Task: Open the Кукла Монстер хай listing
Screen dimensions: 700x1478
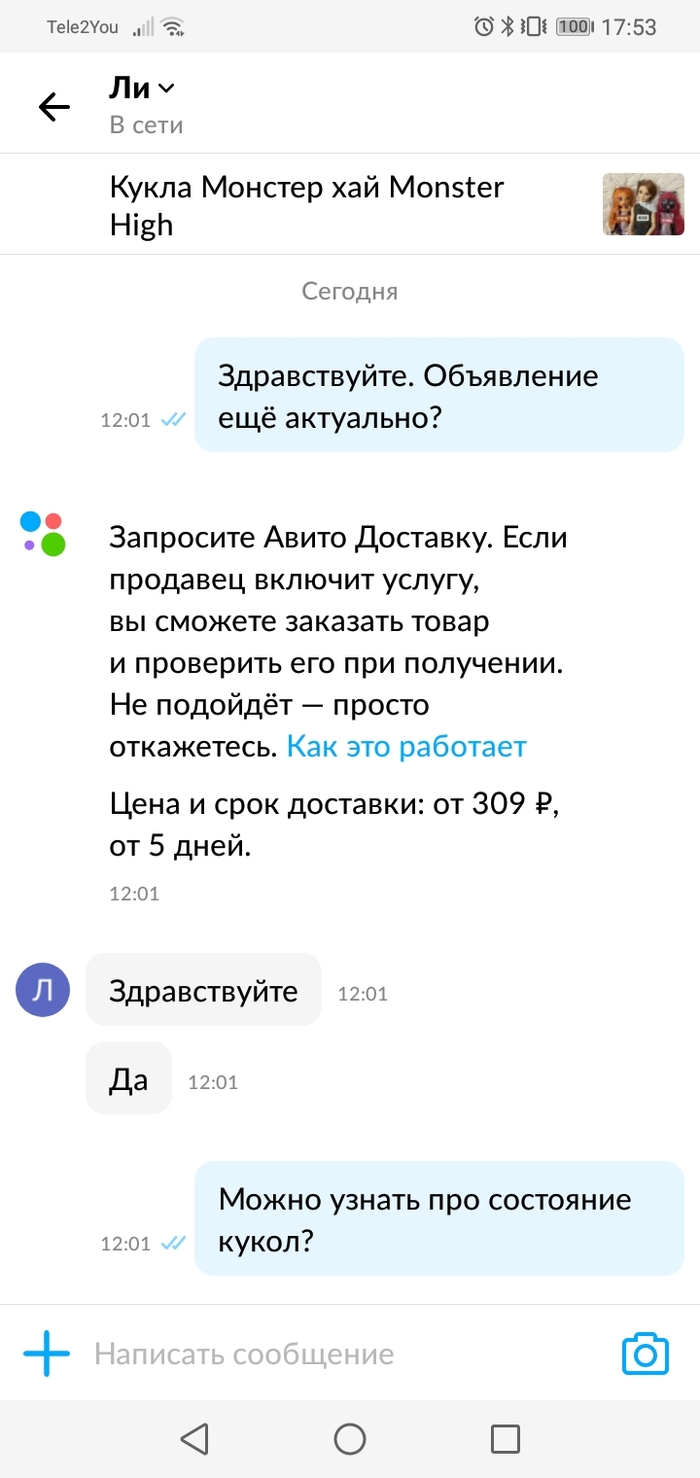Action: pos(307,205)
